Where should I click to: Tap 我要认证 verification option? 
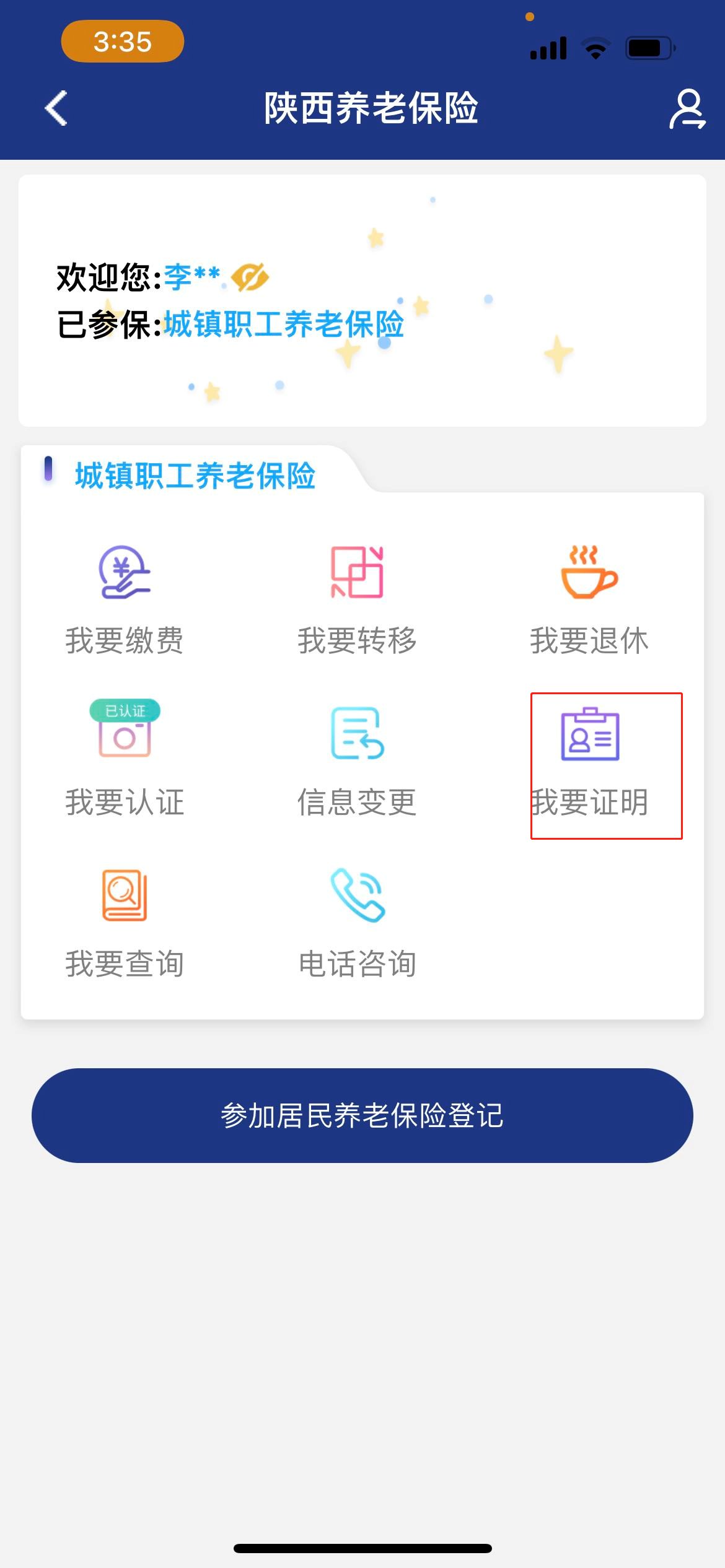[125, 761]
